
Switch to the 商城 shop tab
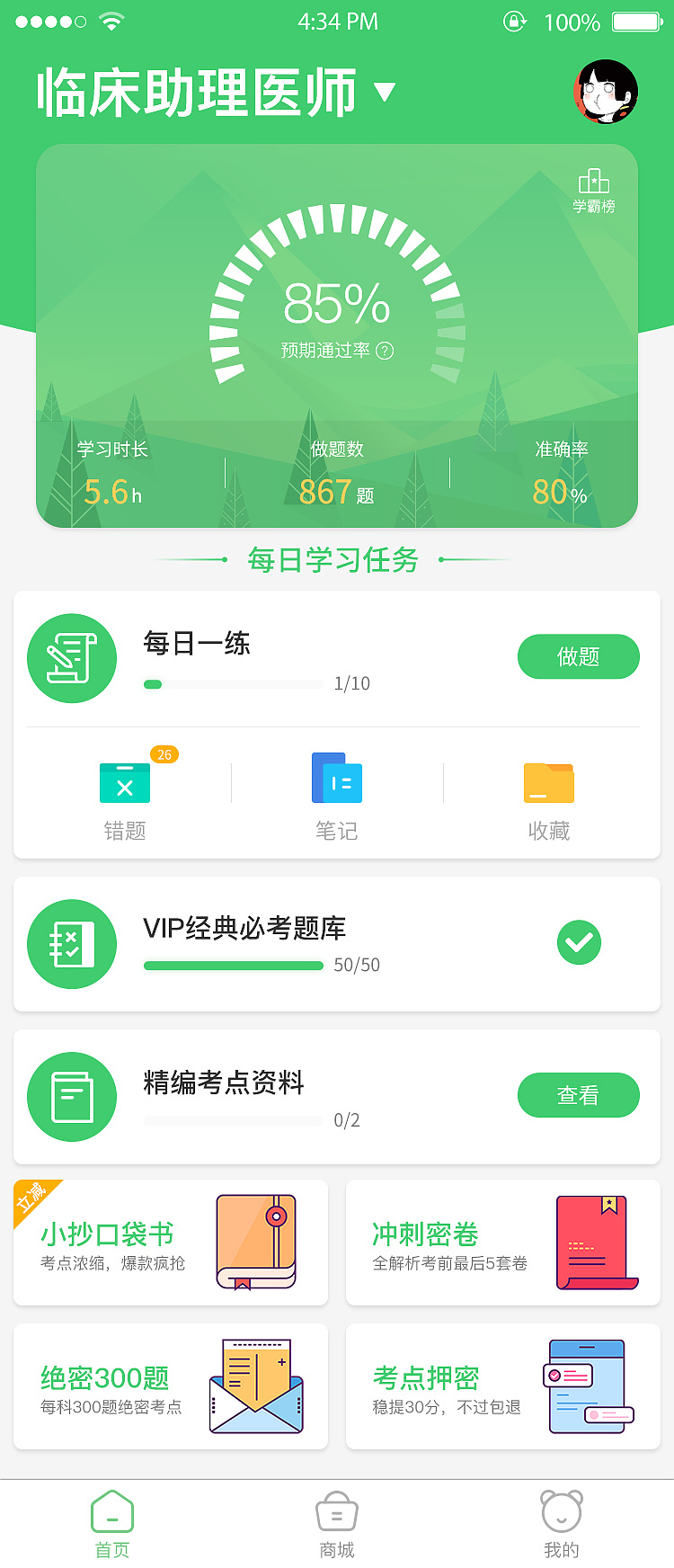click(336, 1521)
